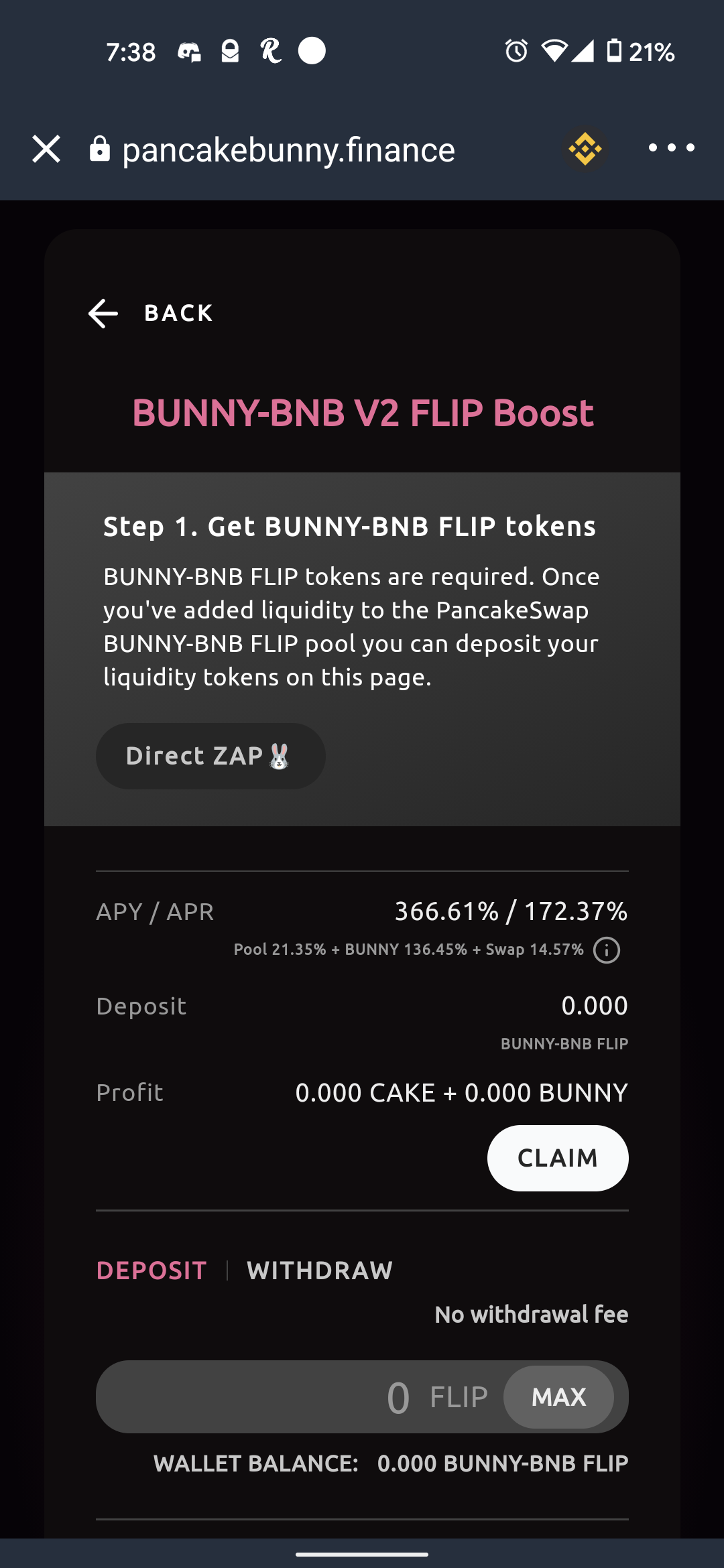Open the Binance network icon
This screenshot has width=724, height=1568.
[x=585, y=149]
